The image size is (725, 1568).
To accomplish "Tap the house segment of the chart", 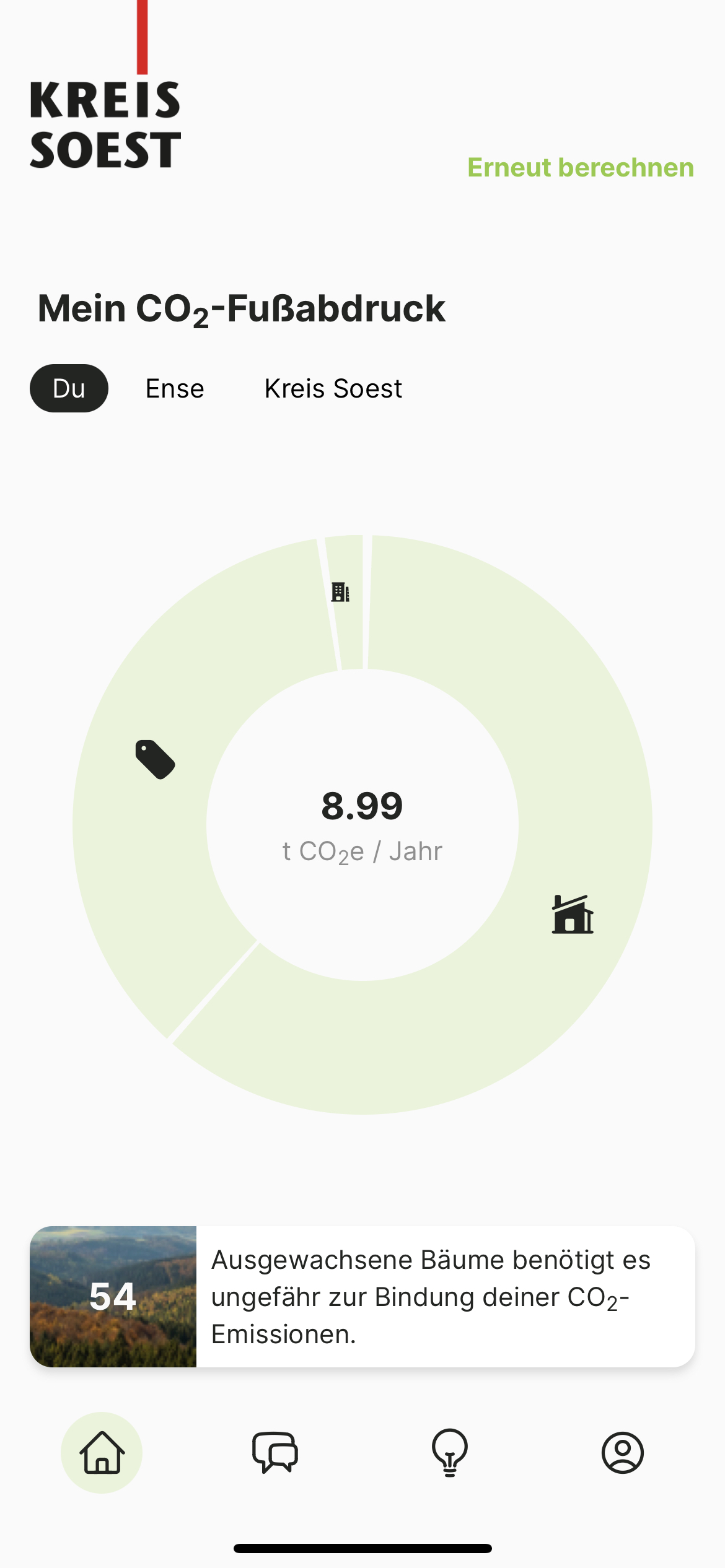I will 573,914.
